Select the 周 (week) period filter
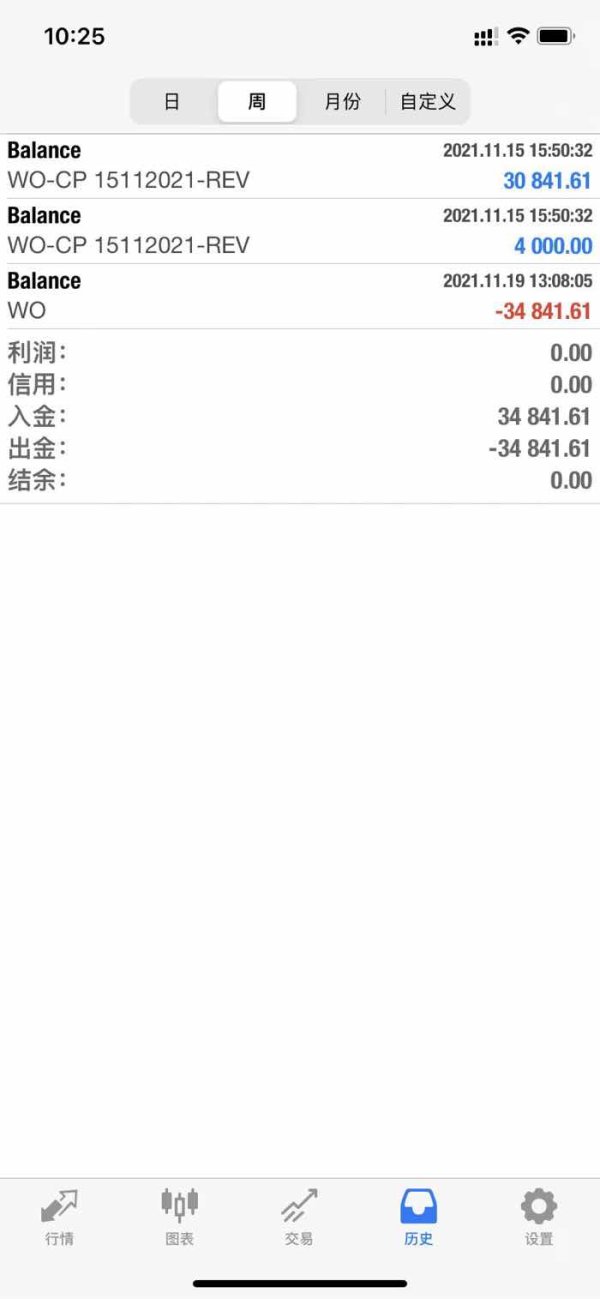The height and width of the screenshot is (1299, 600). (x=257, y=102)
